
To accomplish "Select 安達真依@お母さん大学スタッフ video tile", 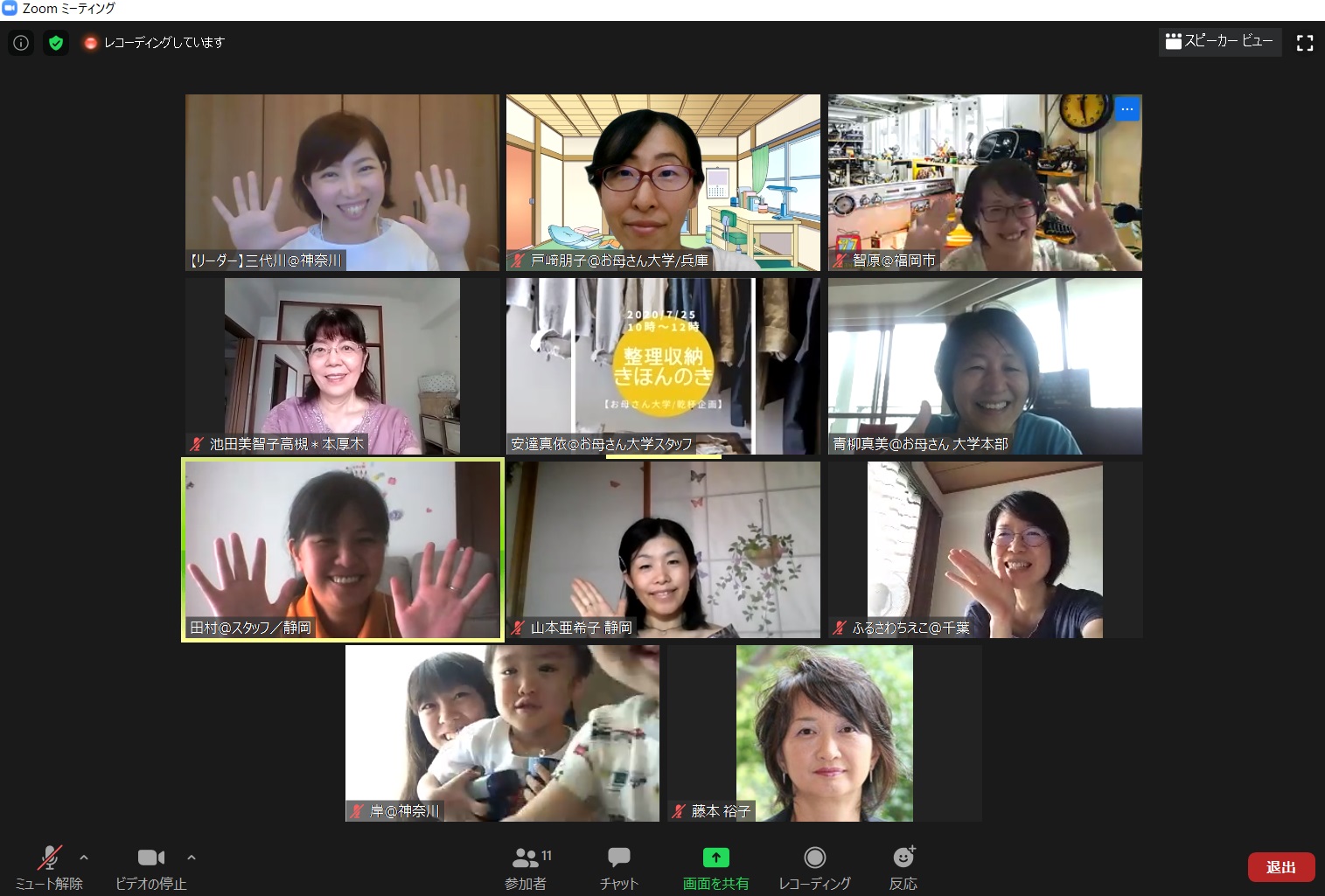I will (663, 366).
